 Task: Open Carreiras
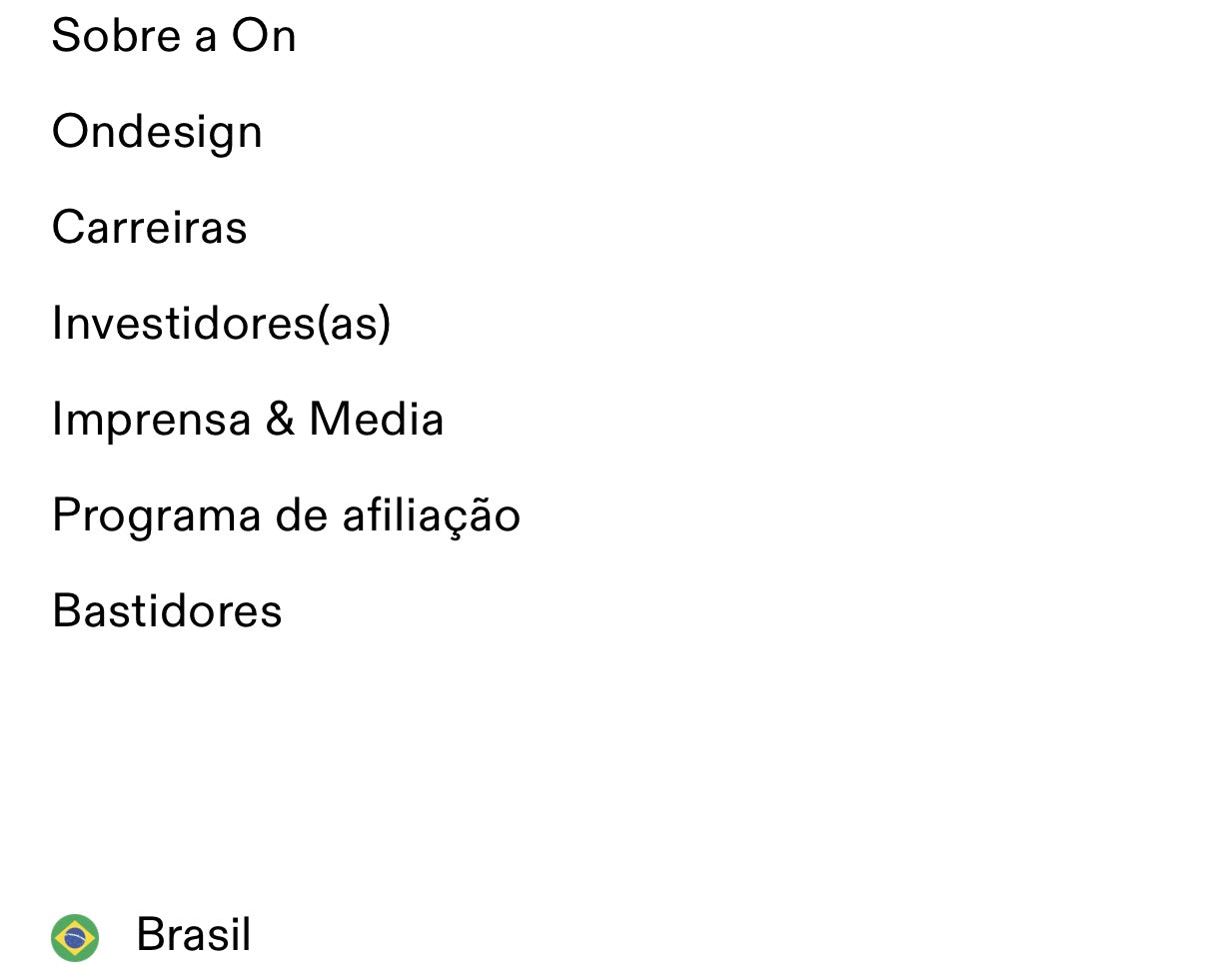(149, 228)
